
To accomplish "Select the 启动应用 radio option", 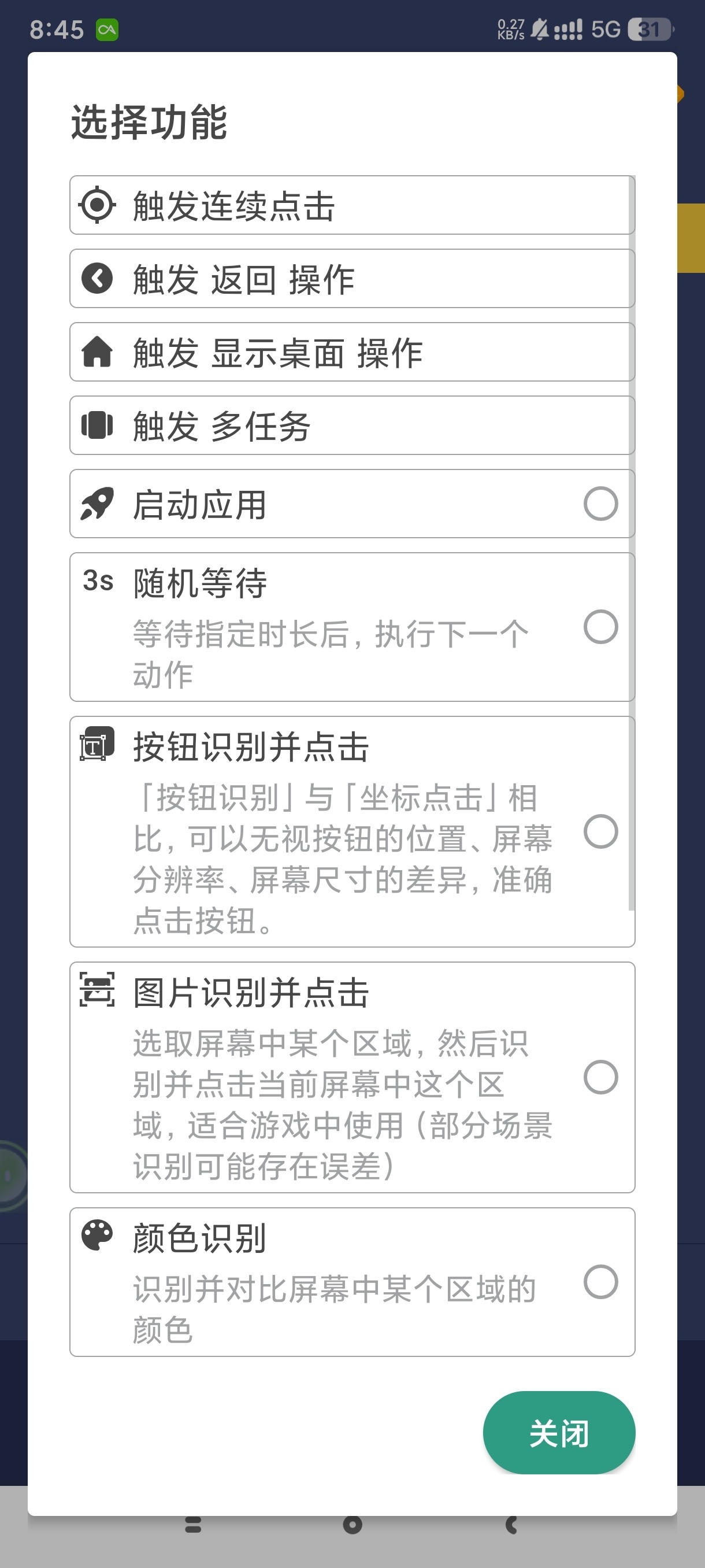I will click(600, 504).
